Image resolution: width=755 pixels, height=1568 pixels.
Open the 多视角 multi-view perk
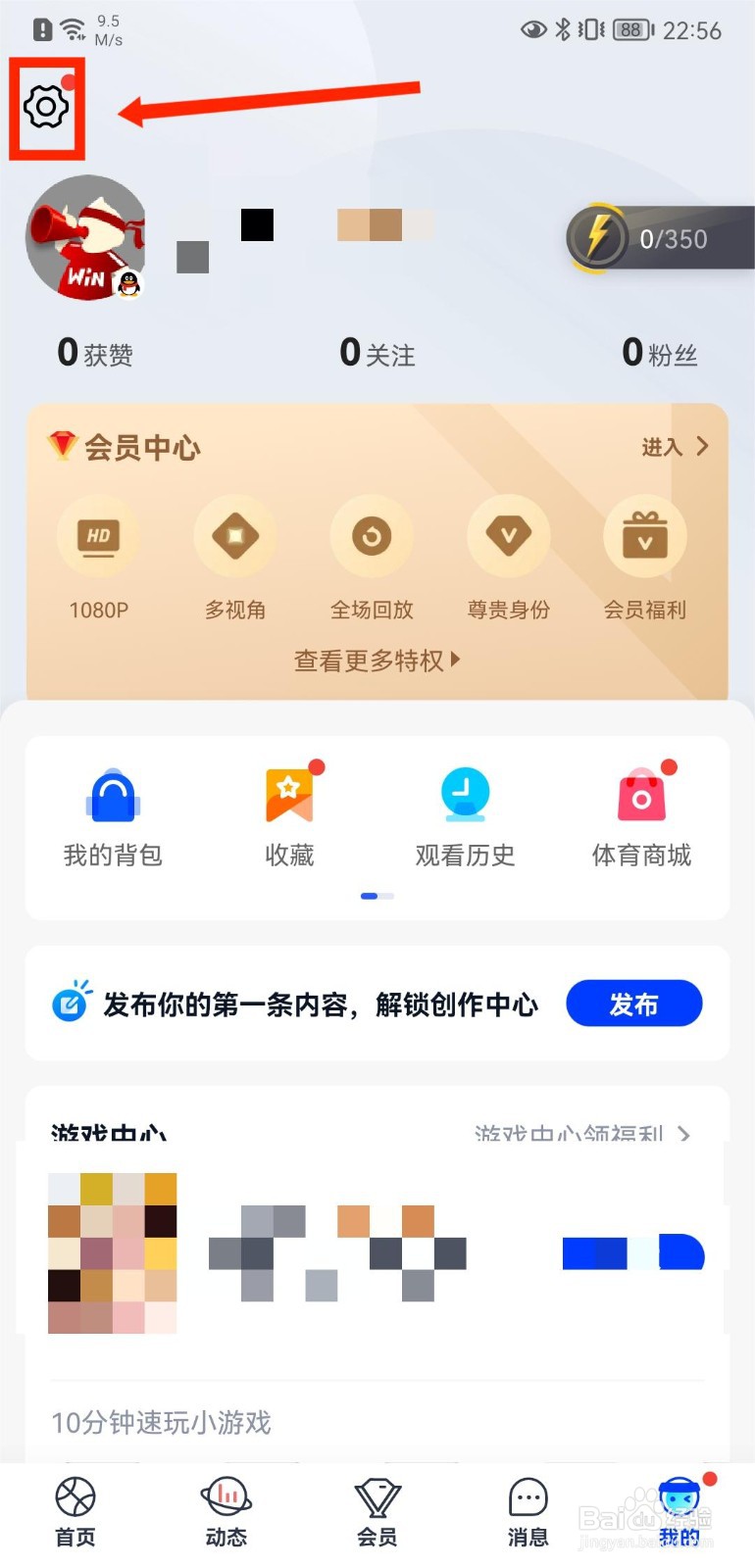pyautogui.click(x=234, y=536)
